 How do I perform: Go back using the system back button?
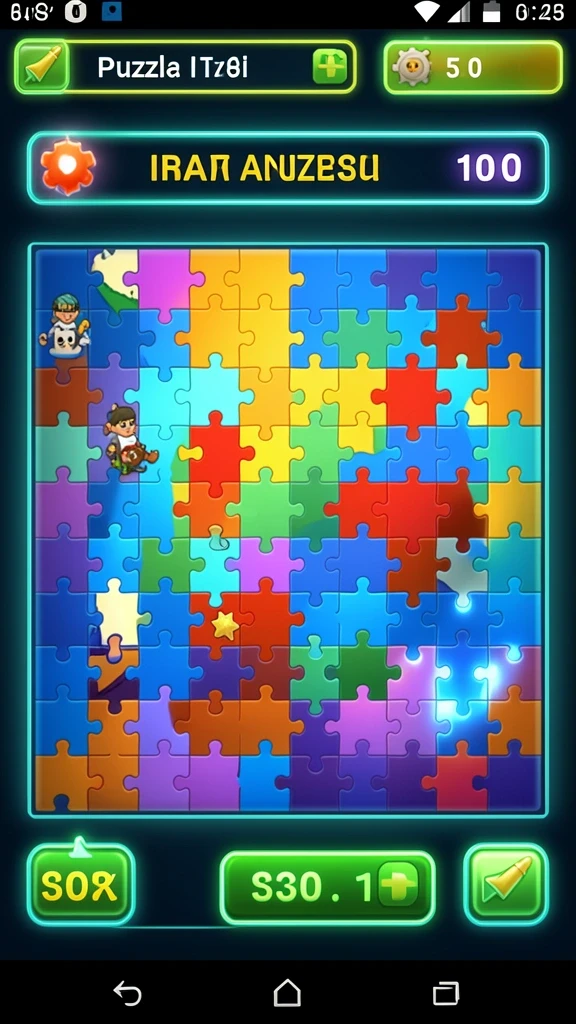(127, 994)
